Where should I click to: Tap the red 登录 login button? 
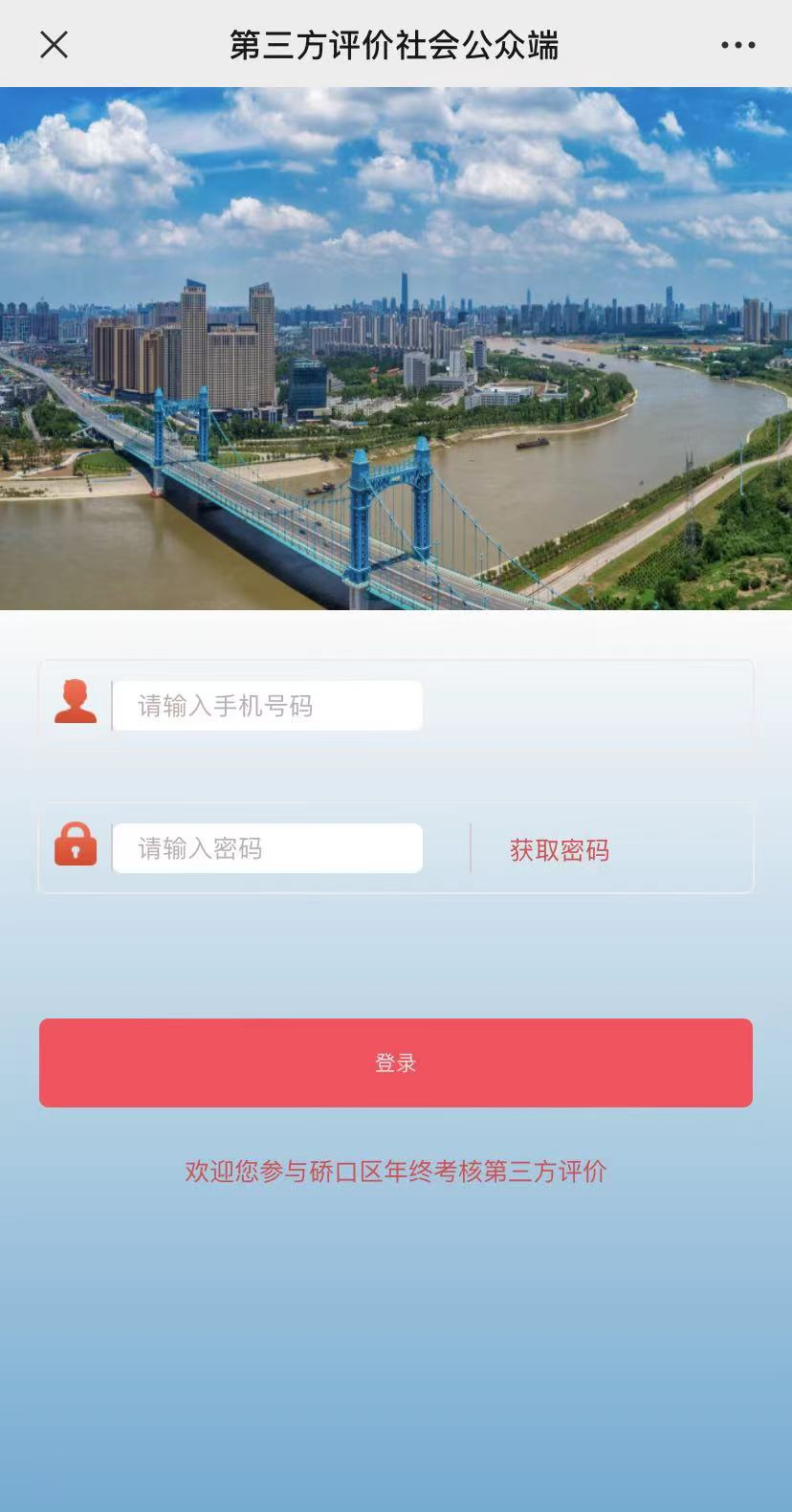click(x=395, y=1063)
